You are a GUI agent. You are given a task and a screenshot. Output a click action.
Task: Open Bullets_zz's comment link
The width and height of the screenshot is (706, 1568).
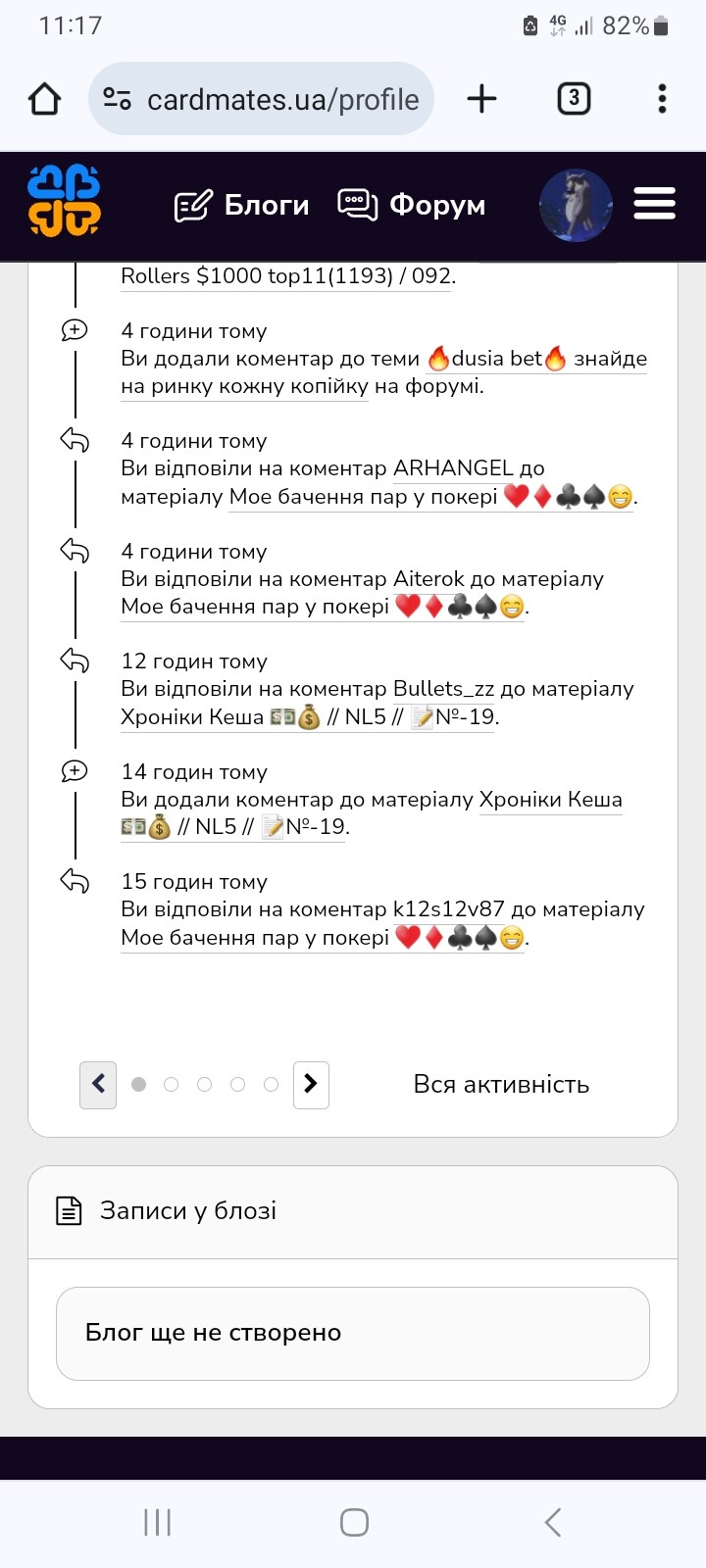(x=443, y=689)
